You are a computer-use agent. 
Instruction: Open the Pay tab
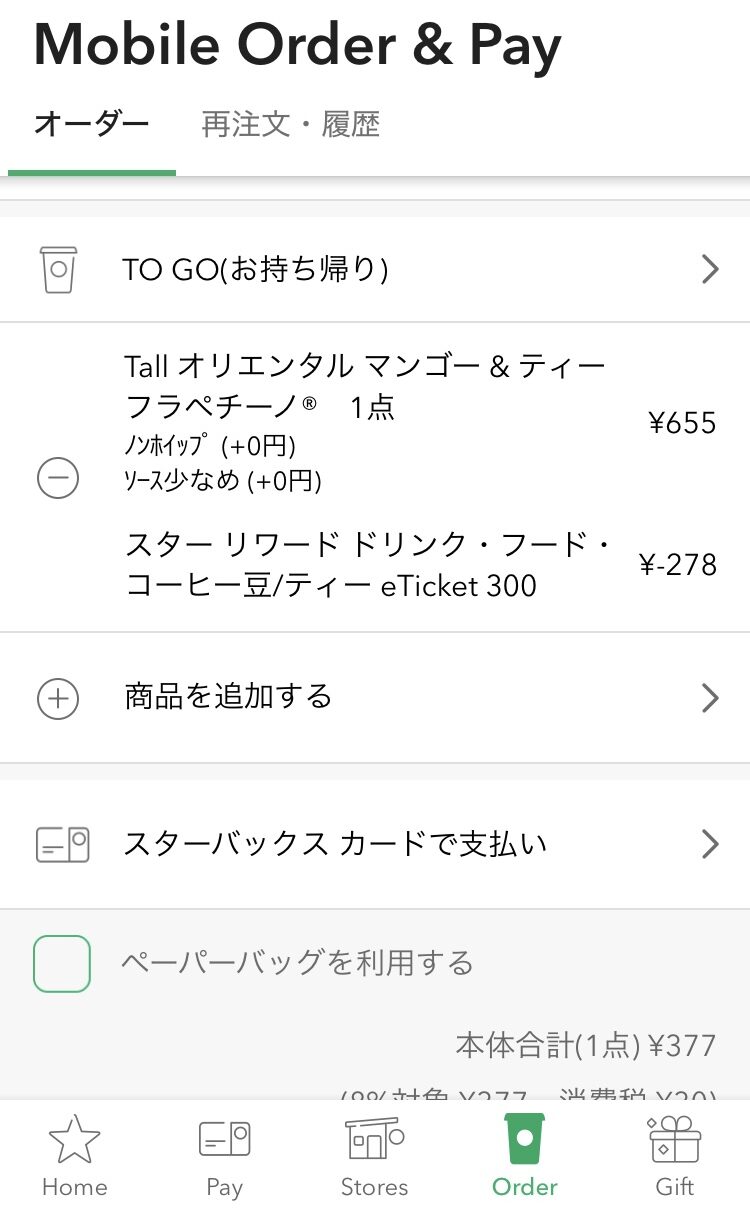coord(224,1156)
